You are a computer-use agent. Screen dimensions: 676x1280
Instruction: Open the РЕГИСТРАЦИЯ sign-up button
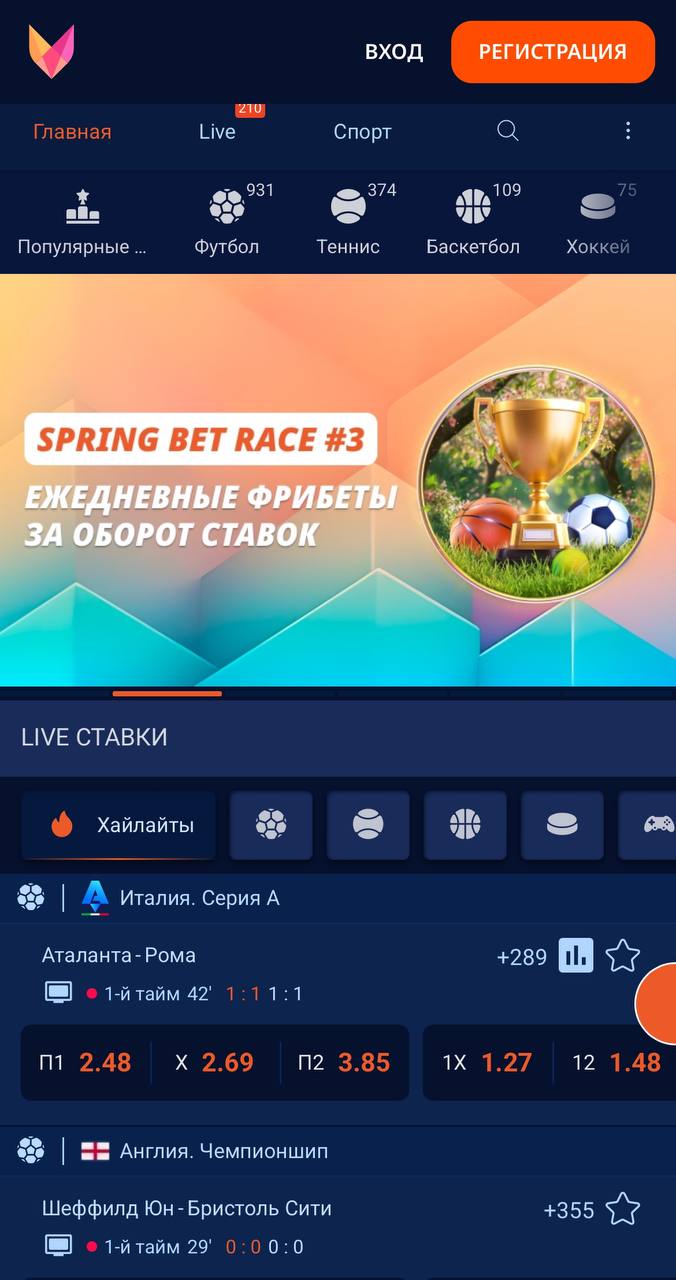click(x=553, y=52)
